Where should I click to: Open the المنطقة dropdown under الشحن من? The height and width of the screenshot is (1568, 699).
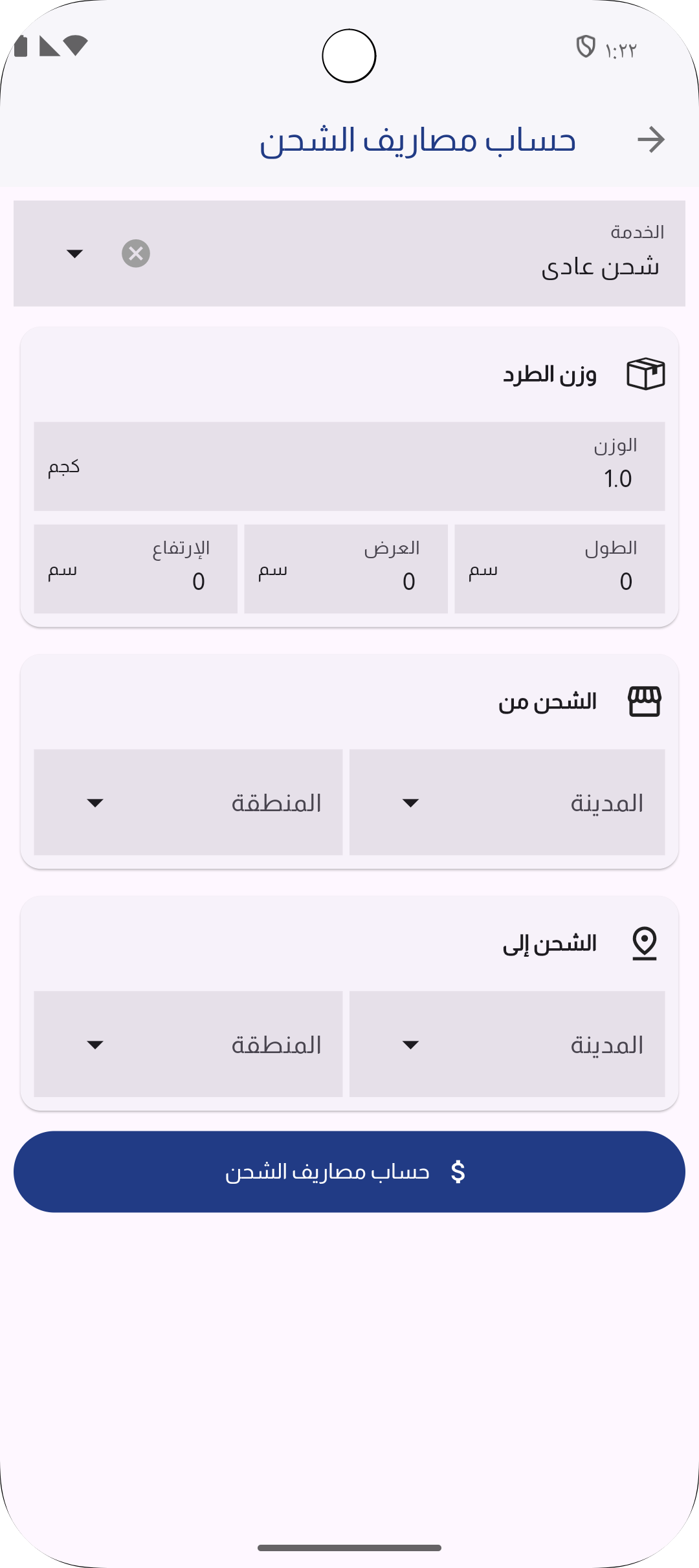(189, 803)
